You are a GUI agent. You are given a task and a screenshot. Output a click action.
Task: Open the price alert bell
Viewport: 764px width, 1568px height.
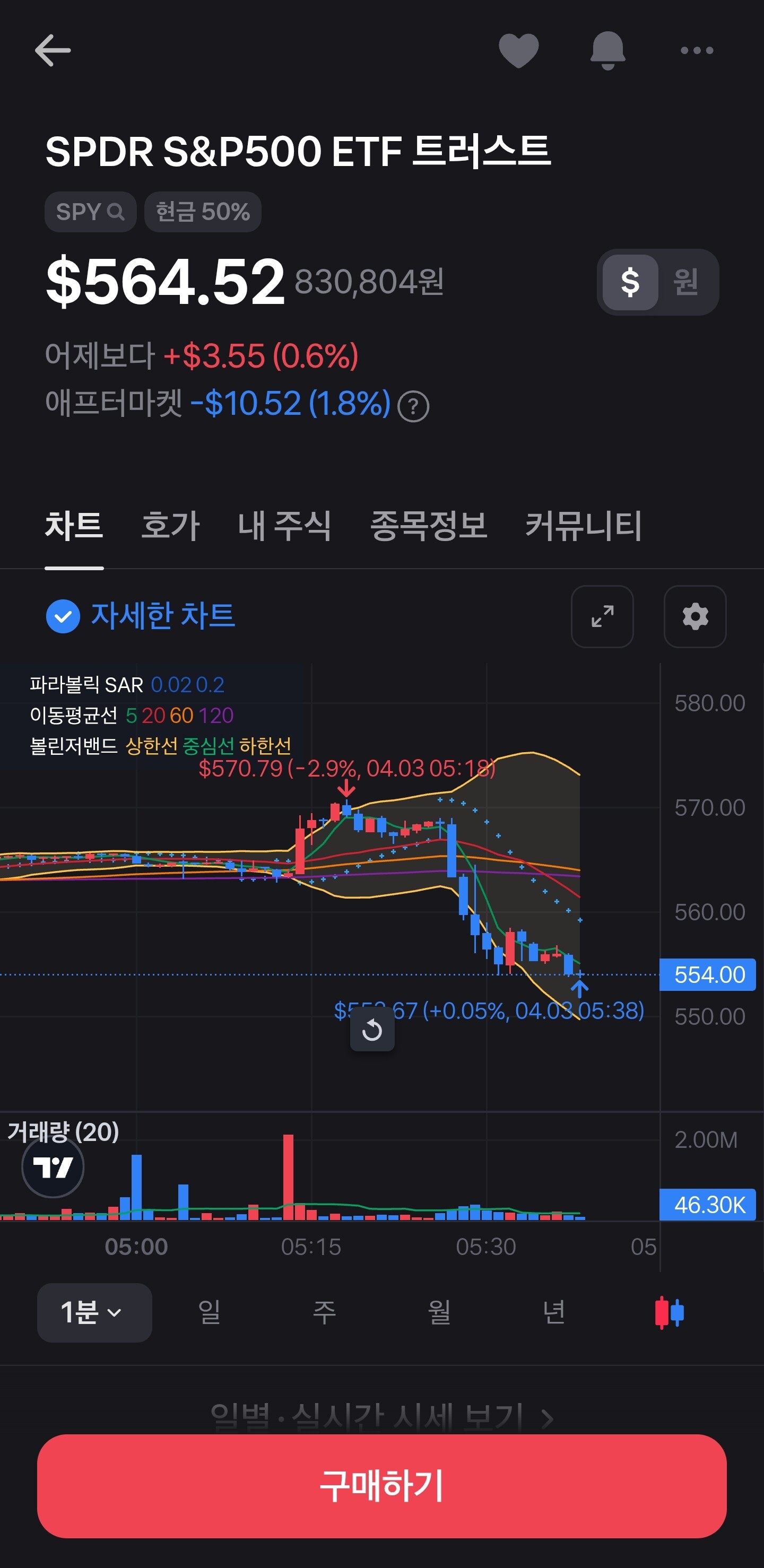(607, 50)
